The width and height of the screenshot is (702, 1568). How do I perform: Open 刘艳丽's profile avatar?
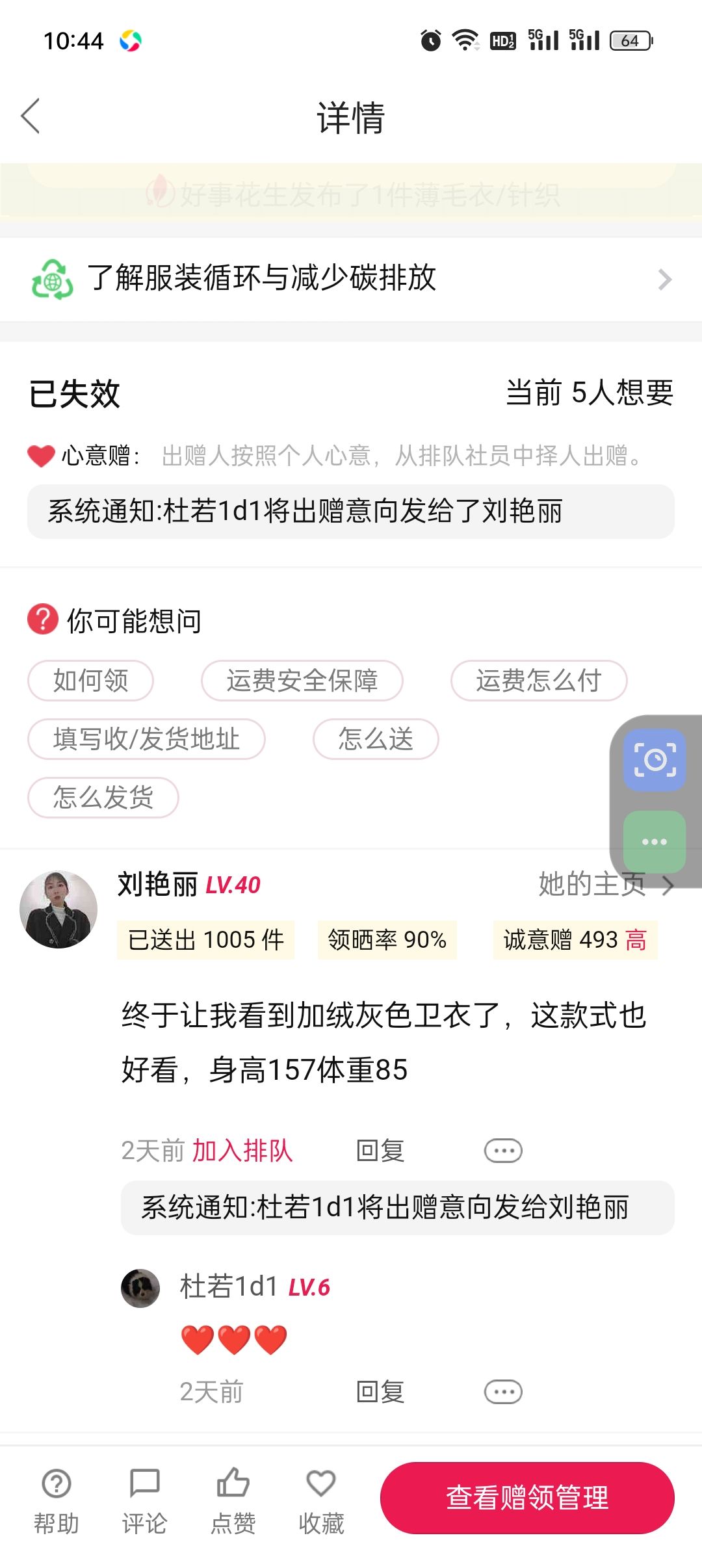point(58,909)
